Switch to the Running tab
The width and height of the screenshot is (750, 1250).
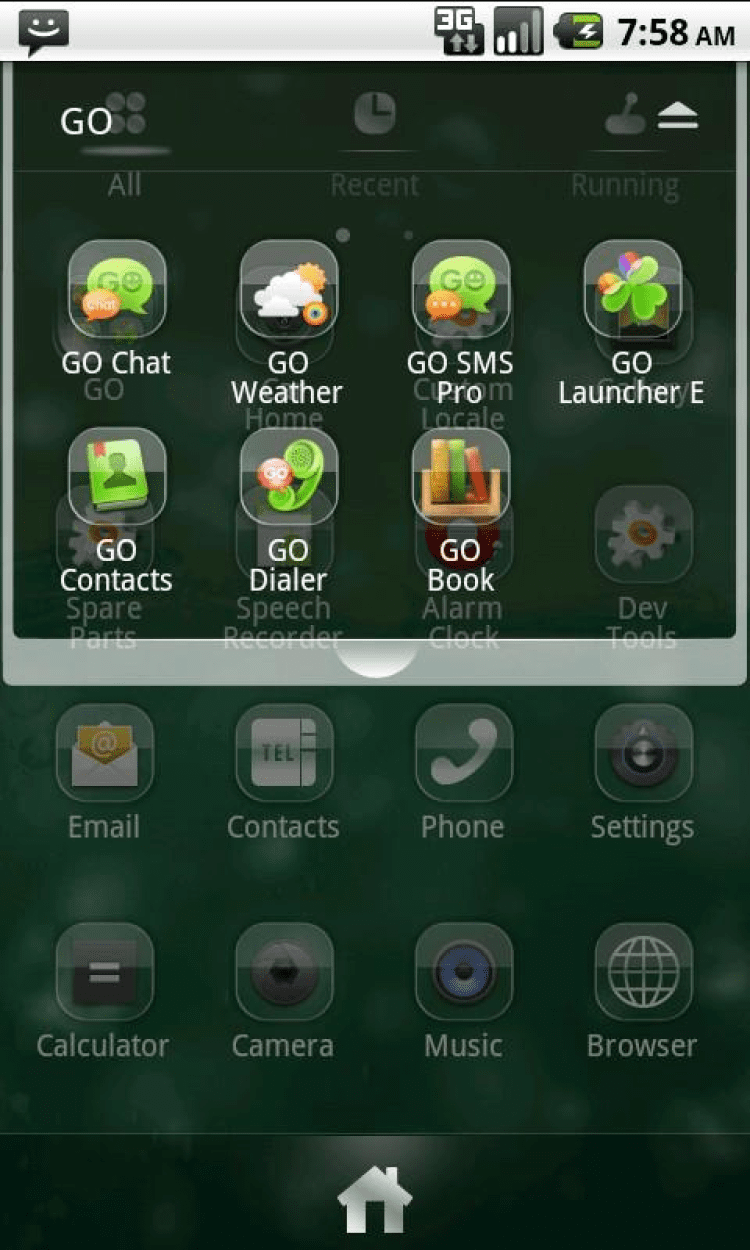tap(625, 140)
